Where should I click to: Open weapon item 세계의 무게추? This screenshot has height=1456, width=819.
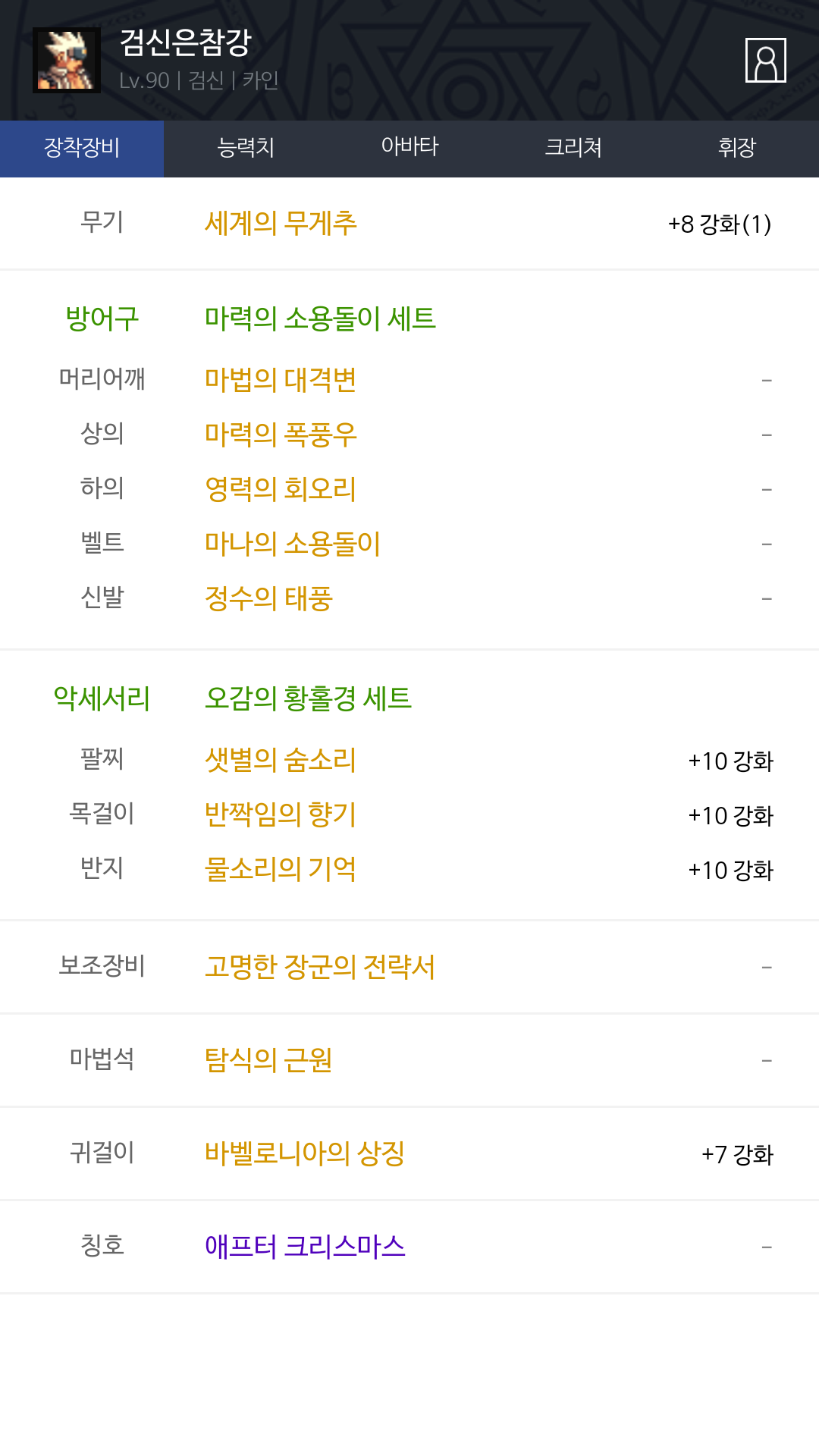click(x=281, y=224)
